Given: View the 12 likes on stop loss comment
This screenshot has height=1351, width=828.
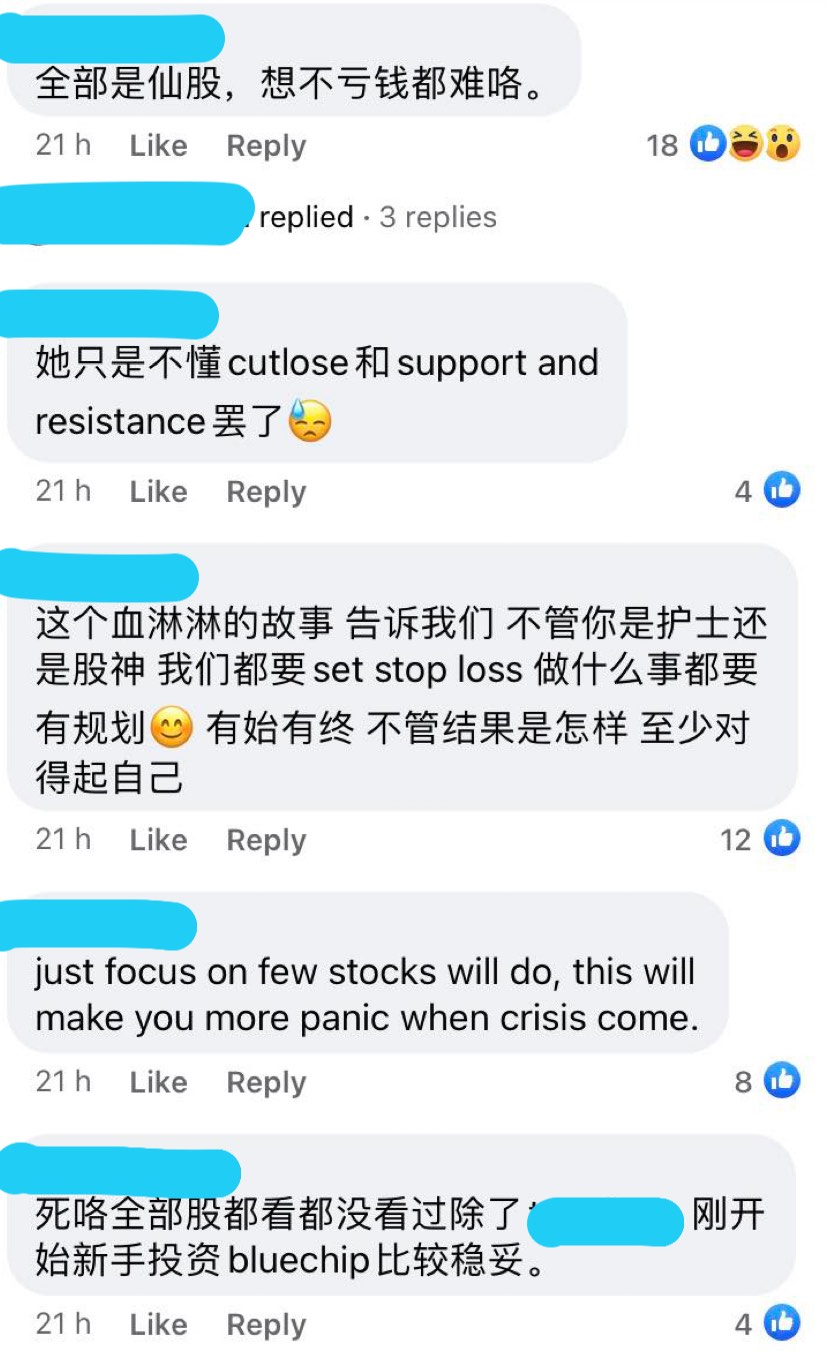Looking at the screenshot, I should coord(760,839).
